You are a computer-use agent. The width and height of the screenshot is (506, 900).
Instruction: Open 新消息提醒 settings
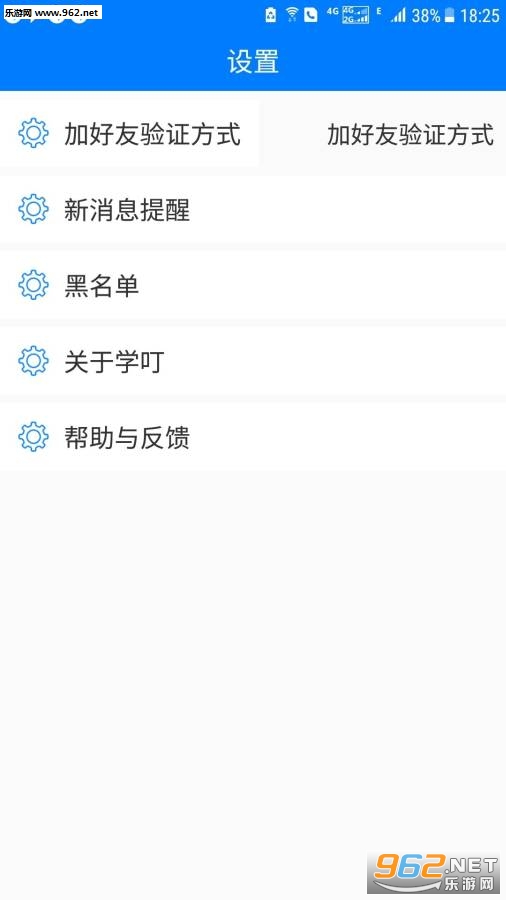(x=253, y=210)
